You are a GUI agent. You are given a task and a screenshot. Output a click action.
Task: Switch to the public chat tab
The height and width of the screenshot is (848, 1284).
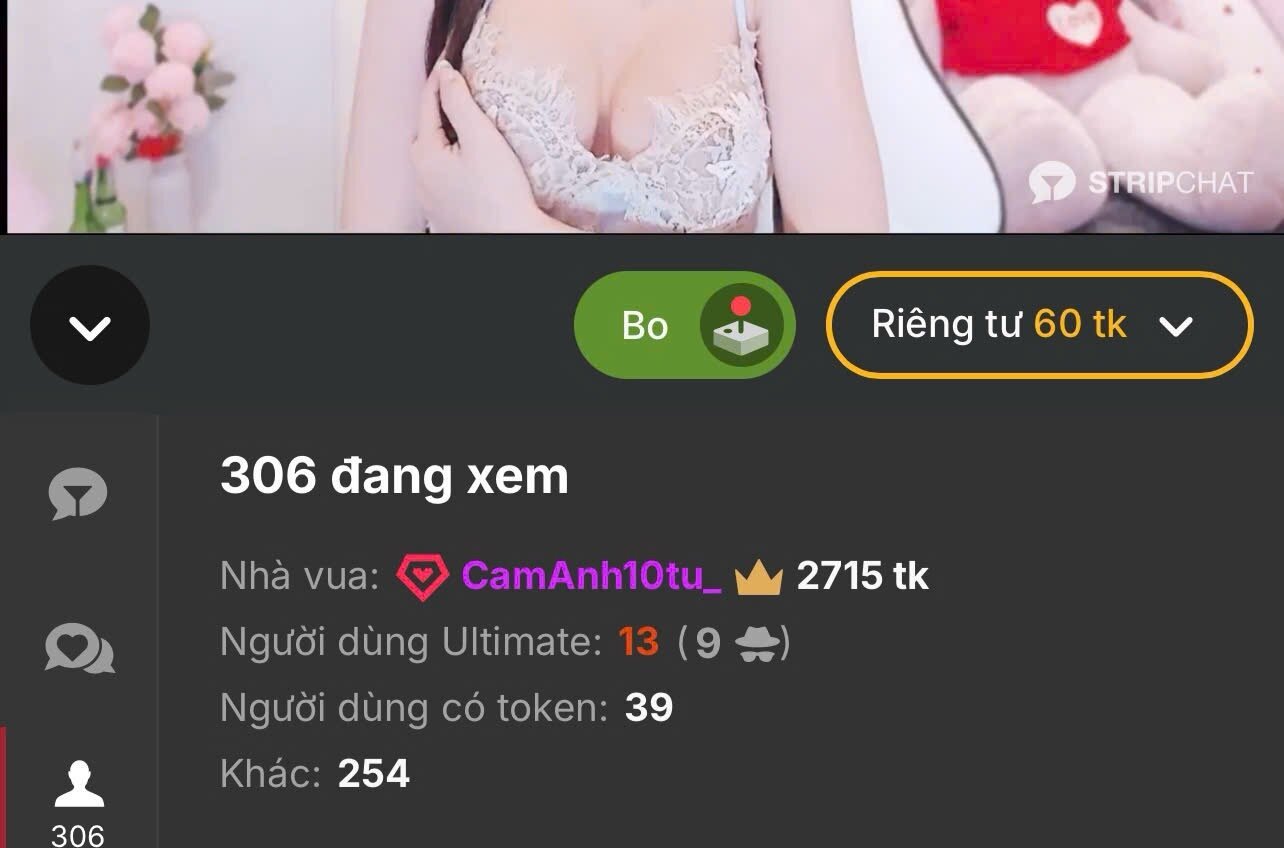[x=78, y=494]
